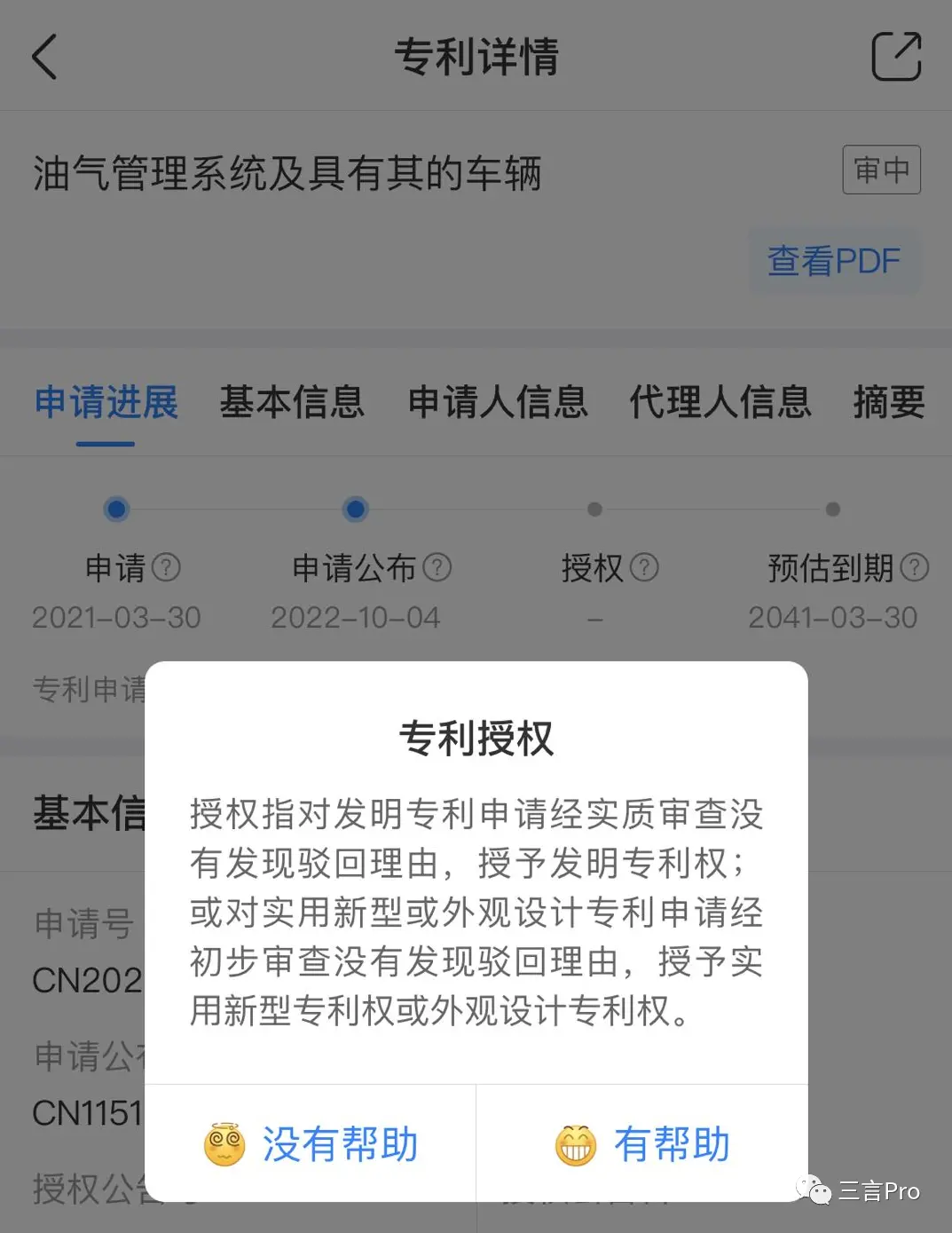Go back from patent details

pos(44,57)
